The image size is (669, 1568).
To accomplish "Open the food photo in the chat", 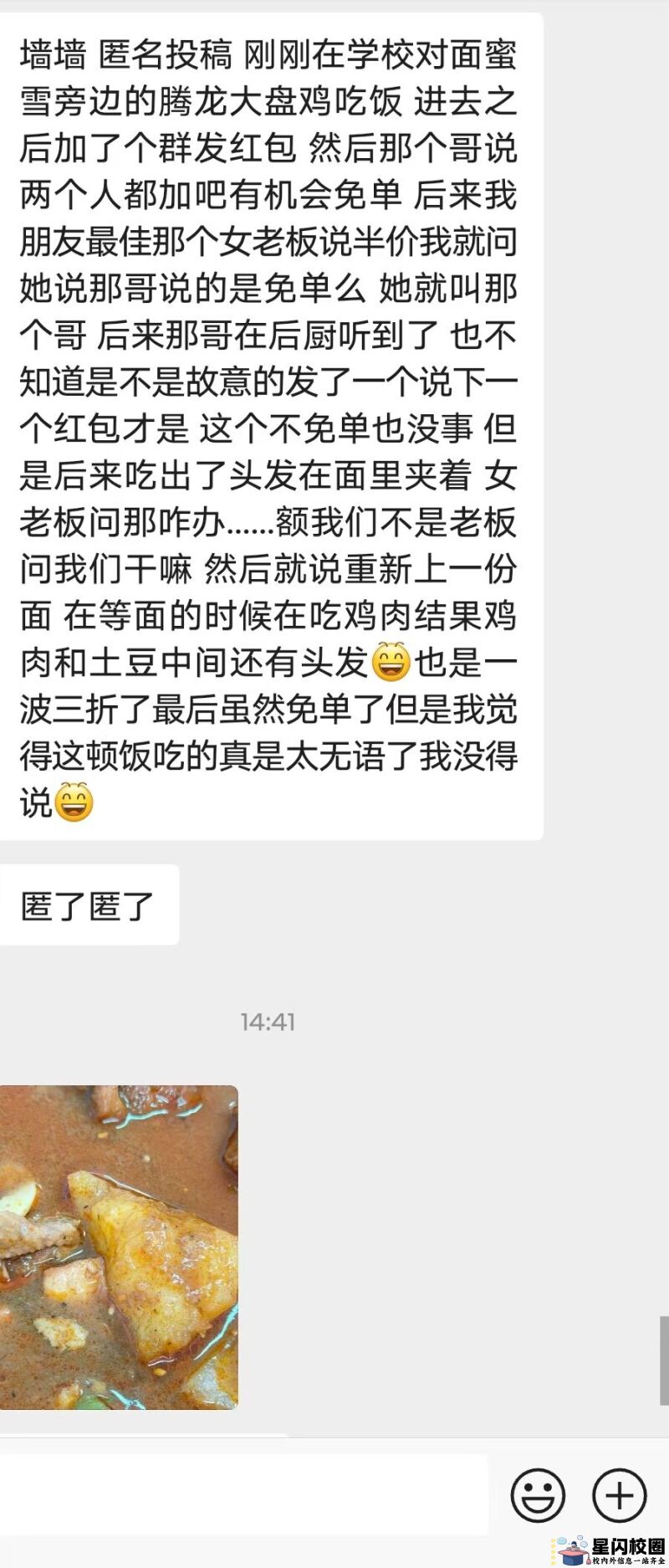I will point(118,1247).
